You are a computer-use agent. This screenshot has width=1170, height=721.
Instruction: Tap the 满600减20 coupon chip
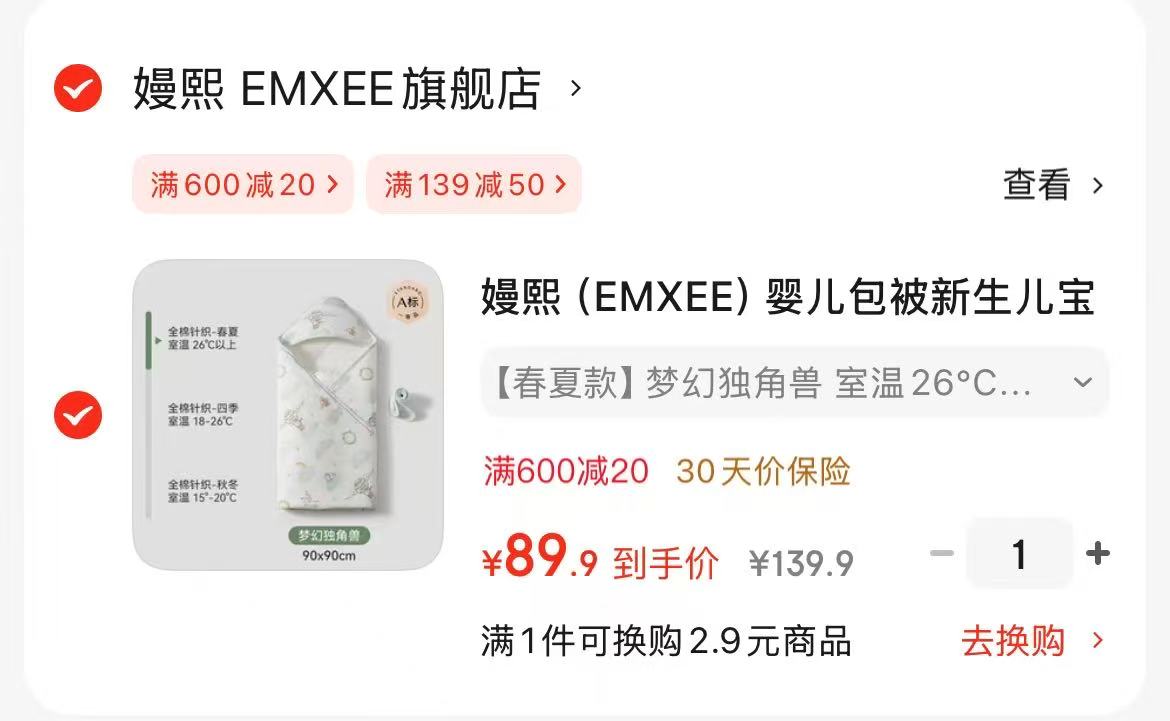pyautogui.click(x=243, y=184)
